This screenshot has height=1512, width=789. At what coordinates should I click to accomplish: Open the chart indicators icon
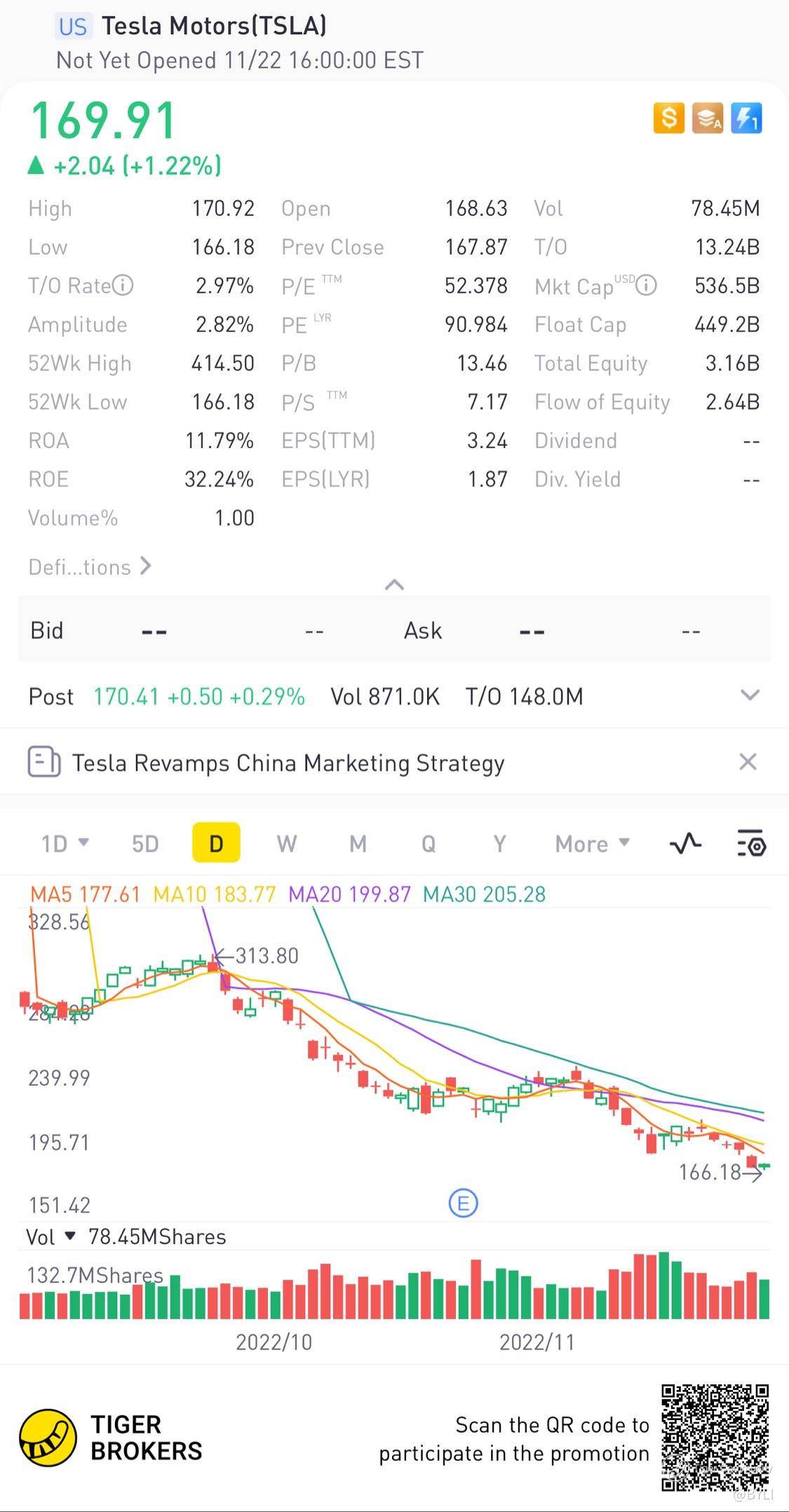[685, 843]
